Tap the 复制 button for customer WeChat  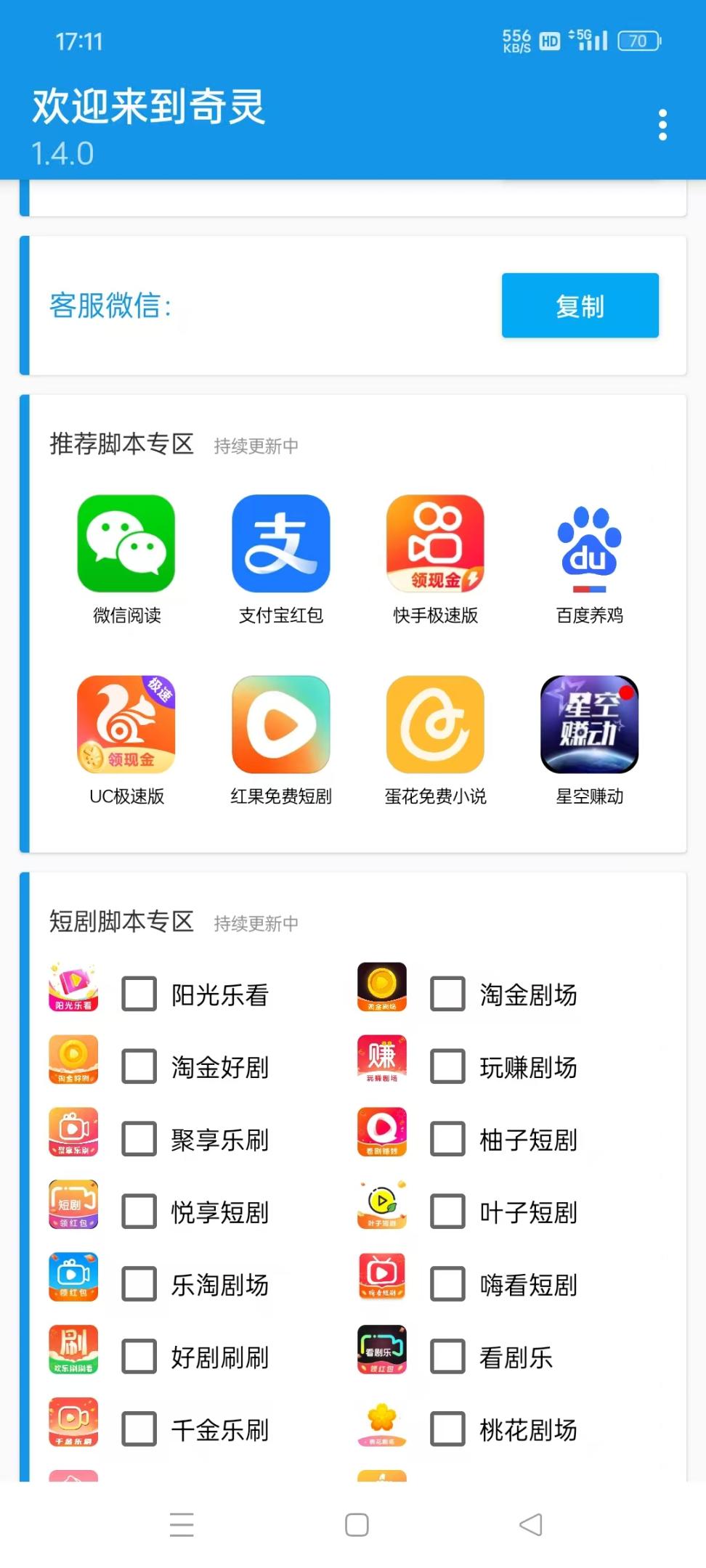(x=580, y=306)
